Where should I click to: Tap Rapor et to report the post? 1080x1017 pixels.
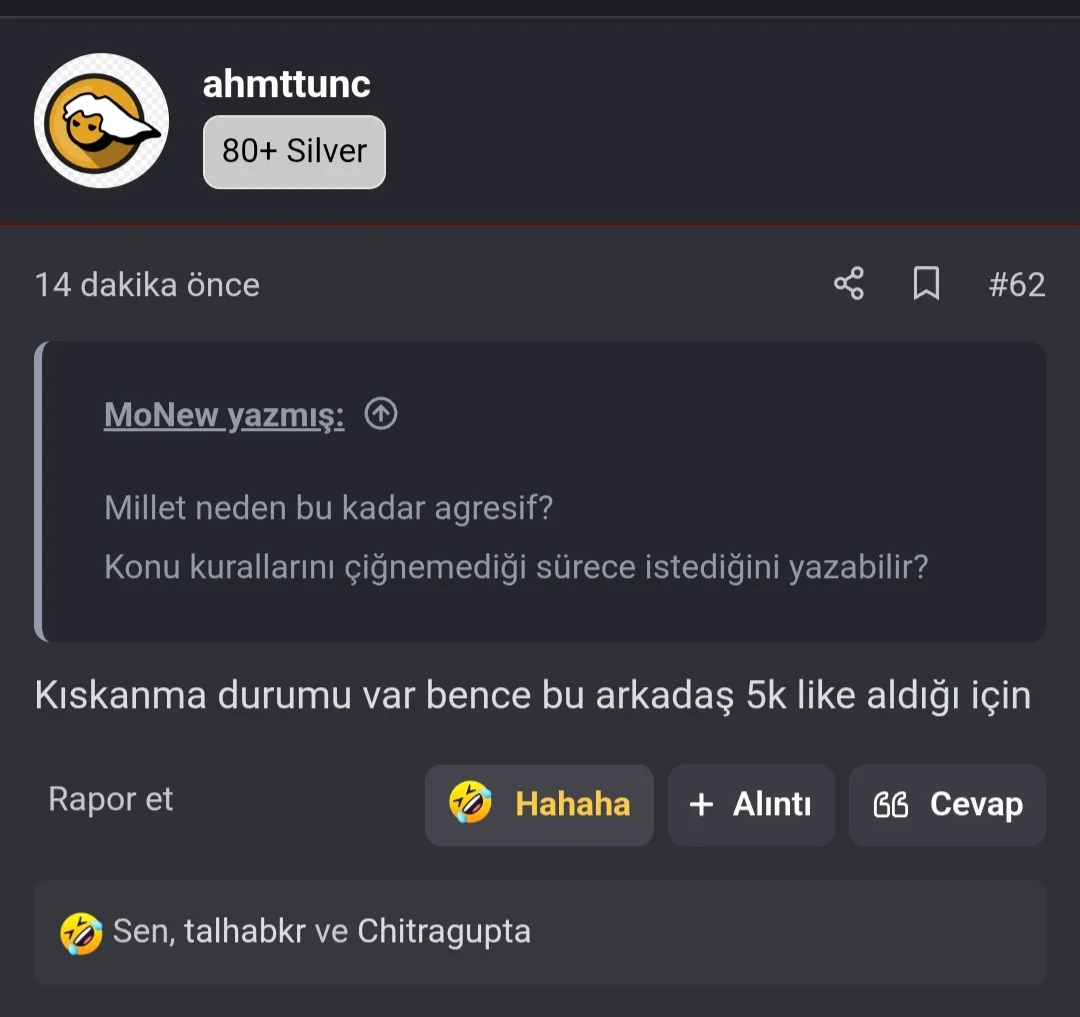coord(110,800)
